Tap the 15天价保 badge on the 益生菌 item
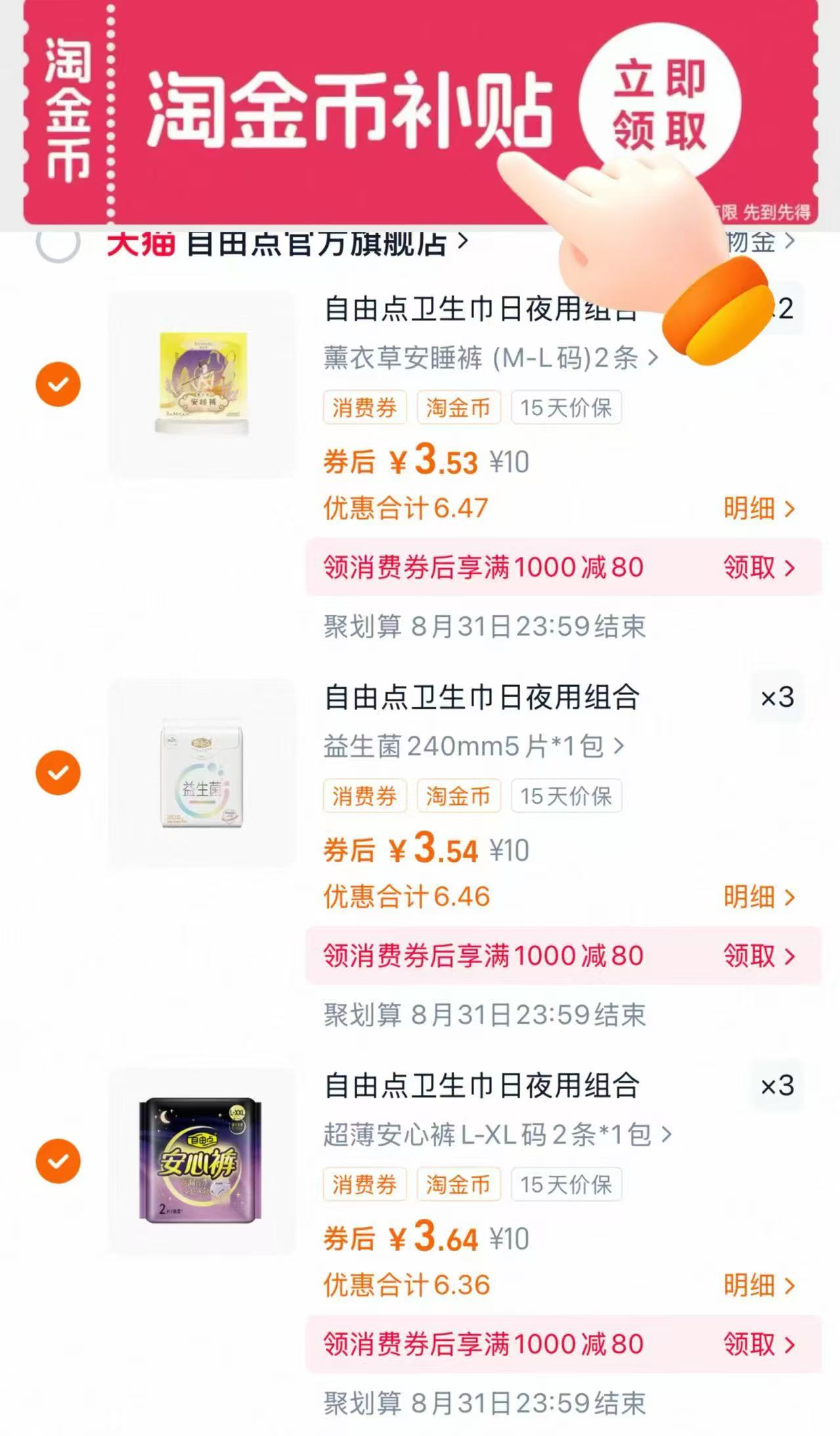 coord(566,796)
